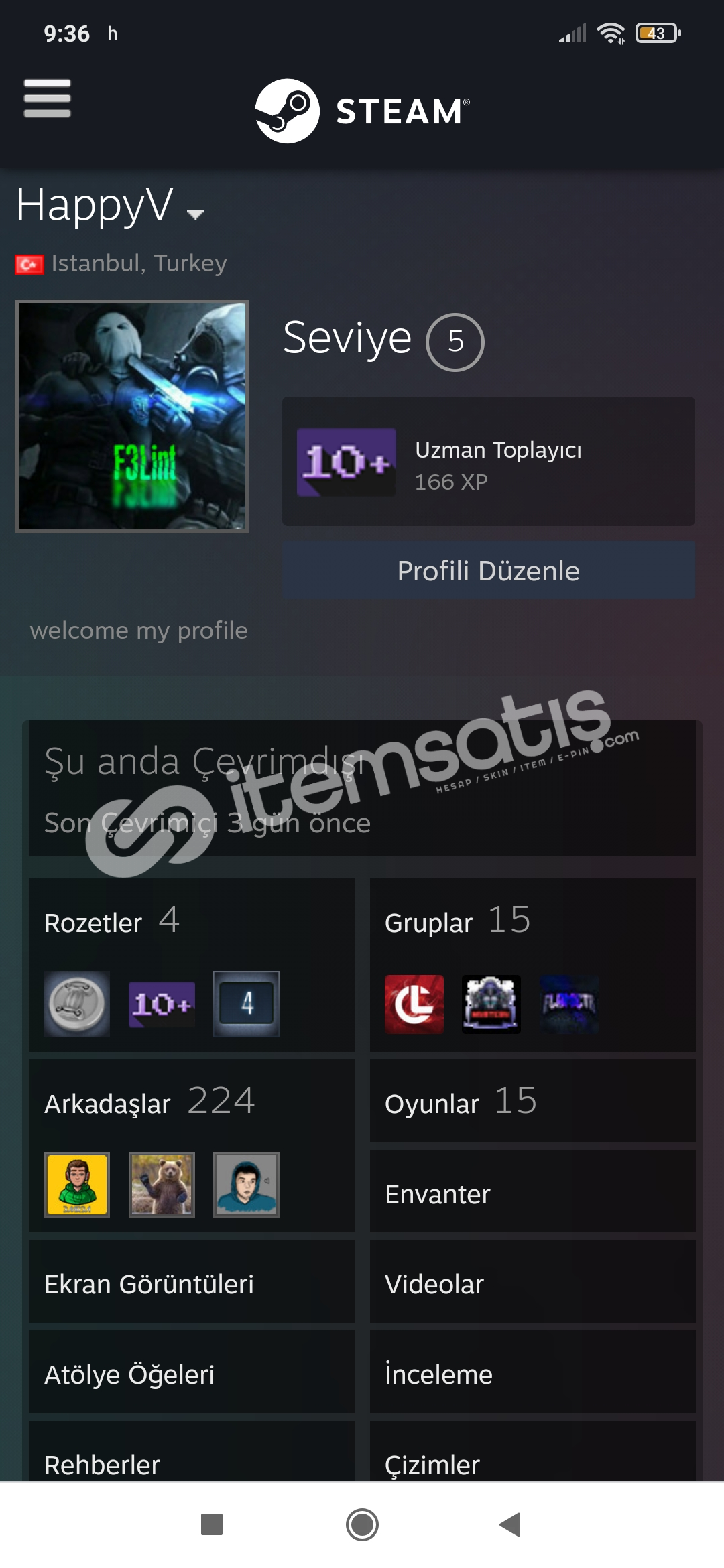
Task: Open Ekran Görüntüleri
Action: pos(192,1282)
